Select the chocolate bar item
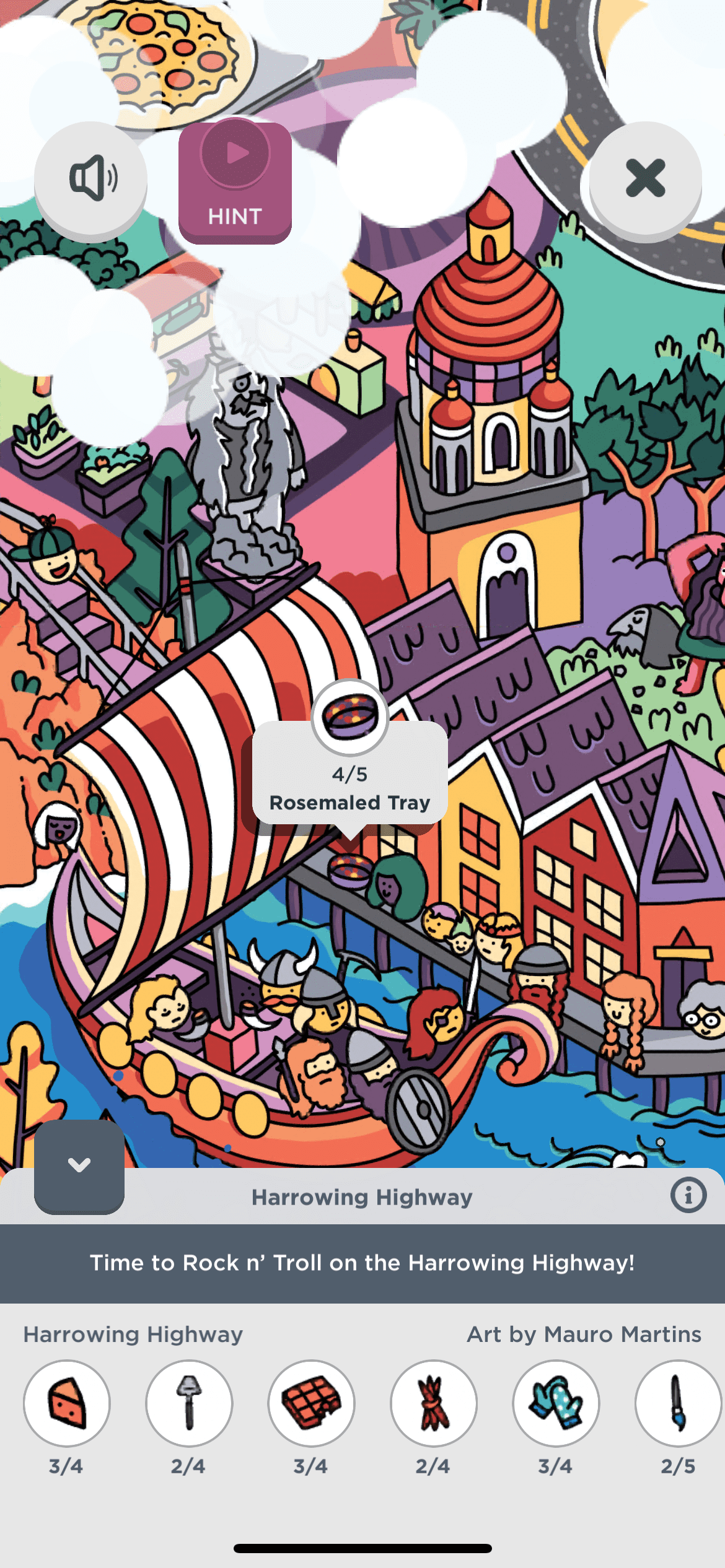The width and height of the screenshot is (725, 1568). pyautogui.click(x=311, y=1403)
